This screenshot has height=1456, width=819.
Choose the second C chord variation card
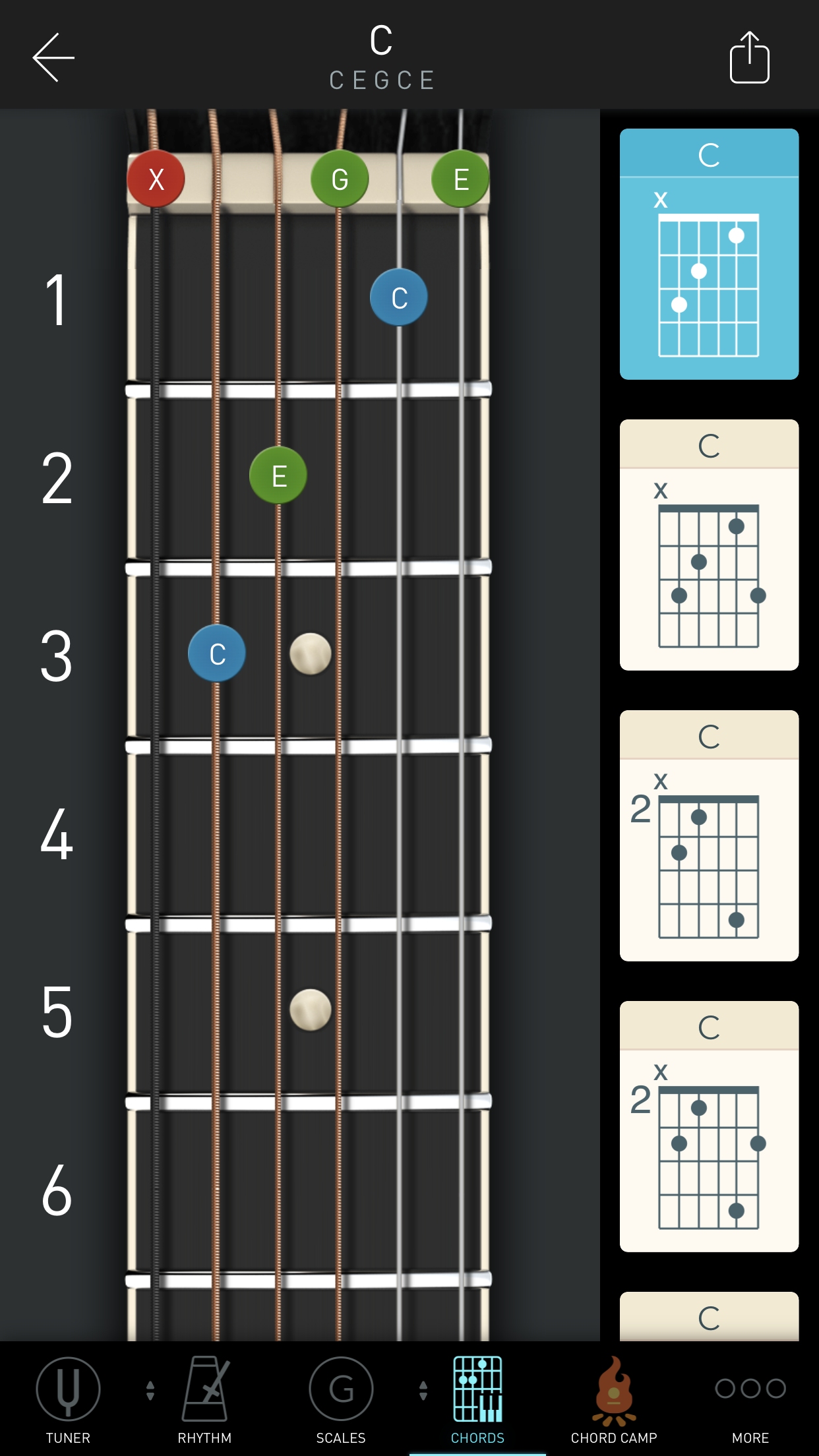(709, 545)
